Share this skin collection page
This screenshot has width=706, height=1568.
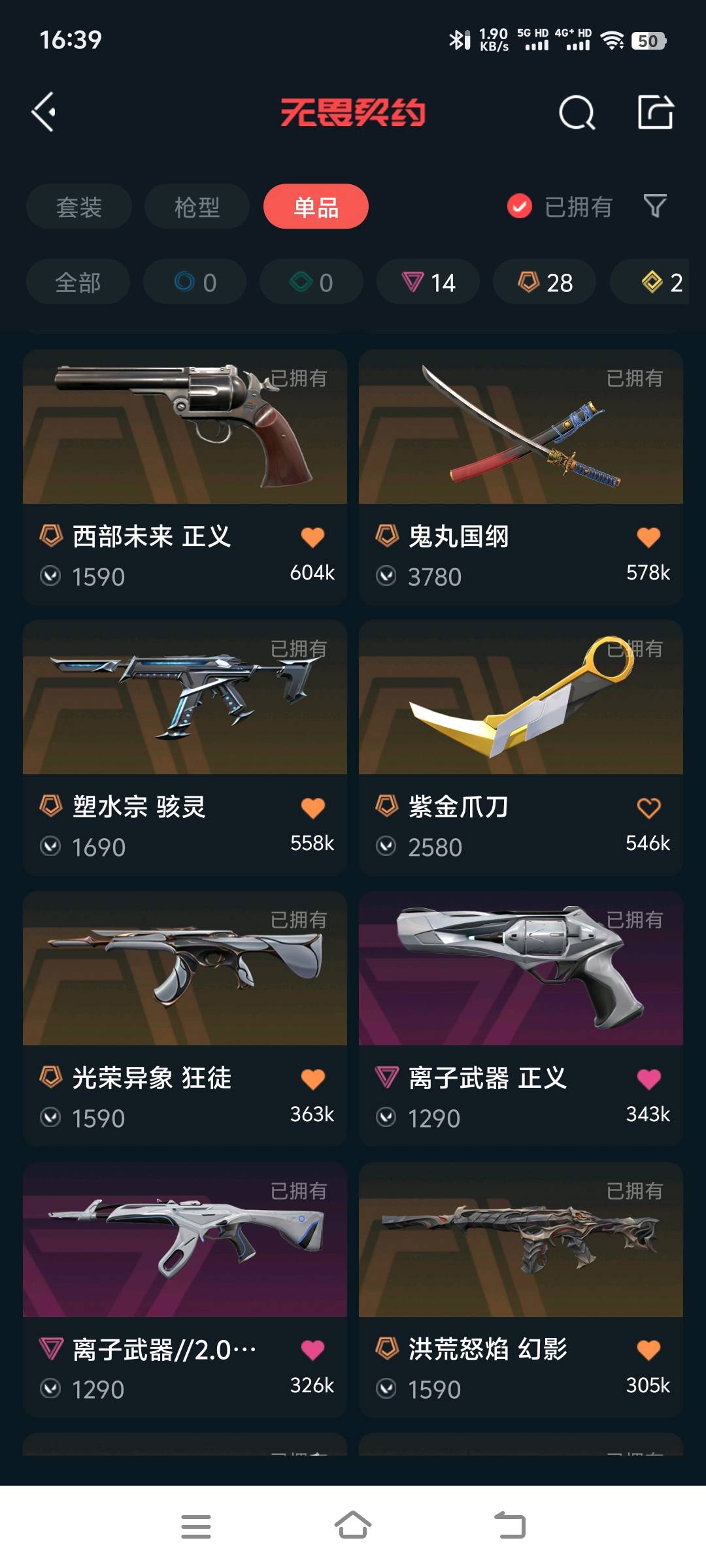656,112
